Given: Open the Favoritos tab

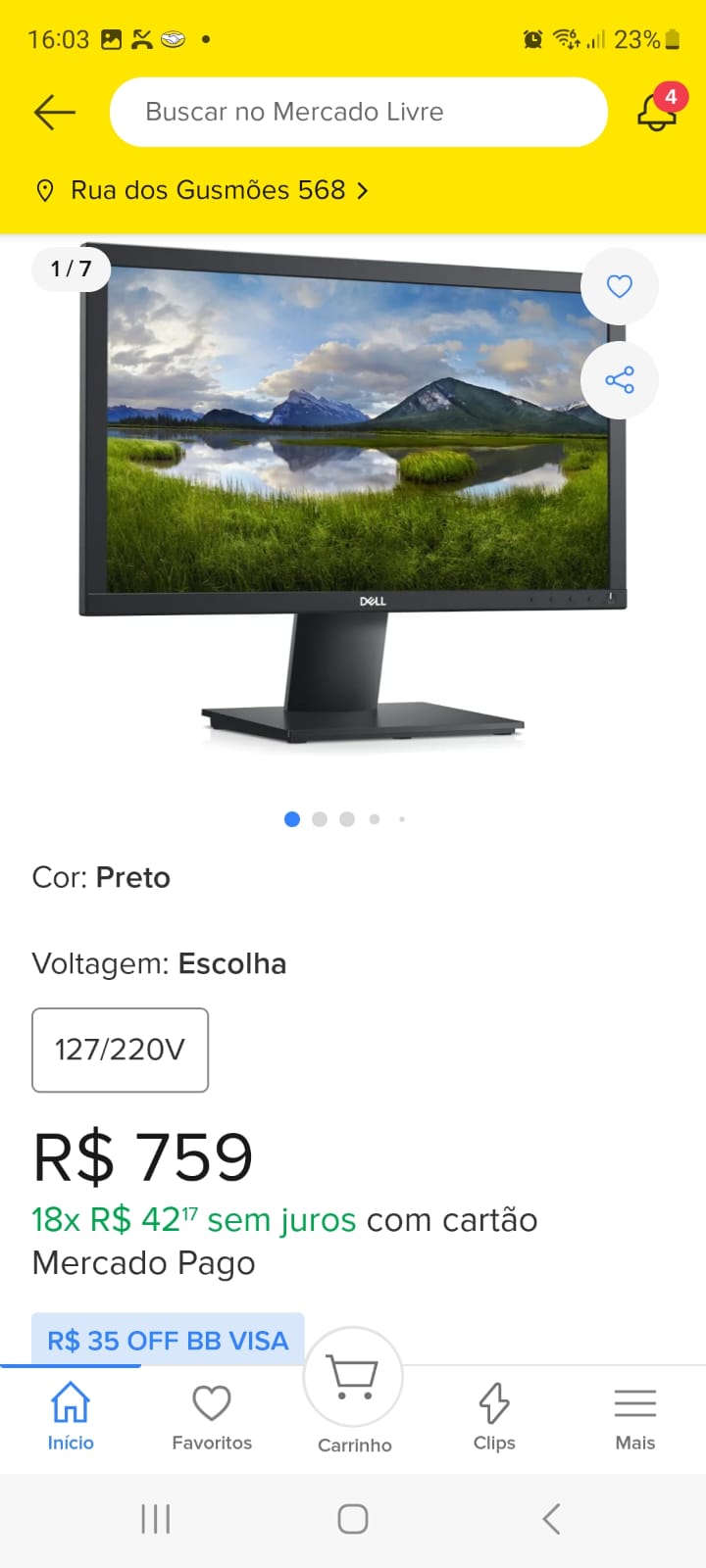Looking at the screenshot, I should 212,1416.
